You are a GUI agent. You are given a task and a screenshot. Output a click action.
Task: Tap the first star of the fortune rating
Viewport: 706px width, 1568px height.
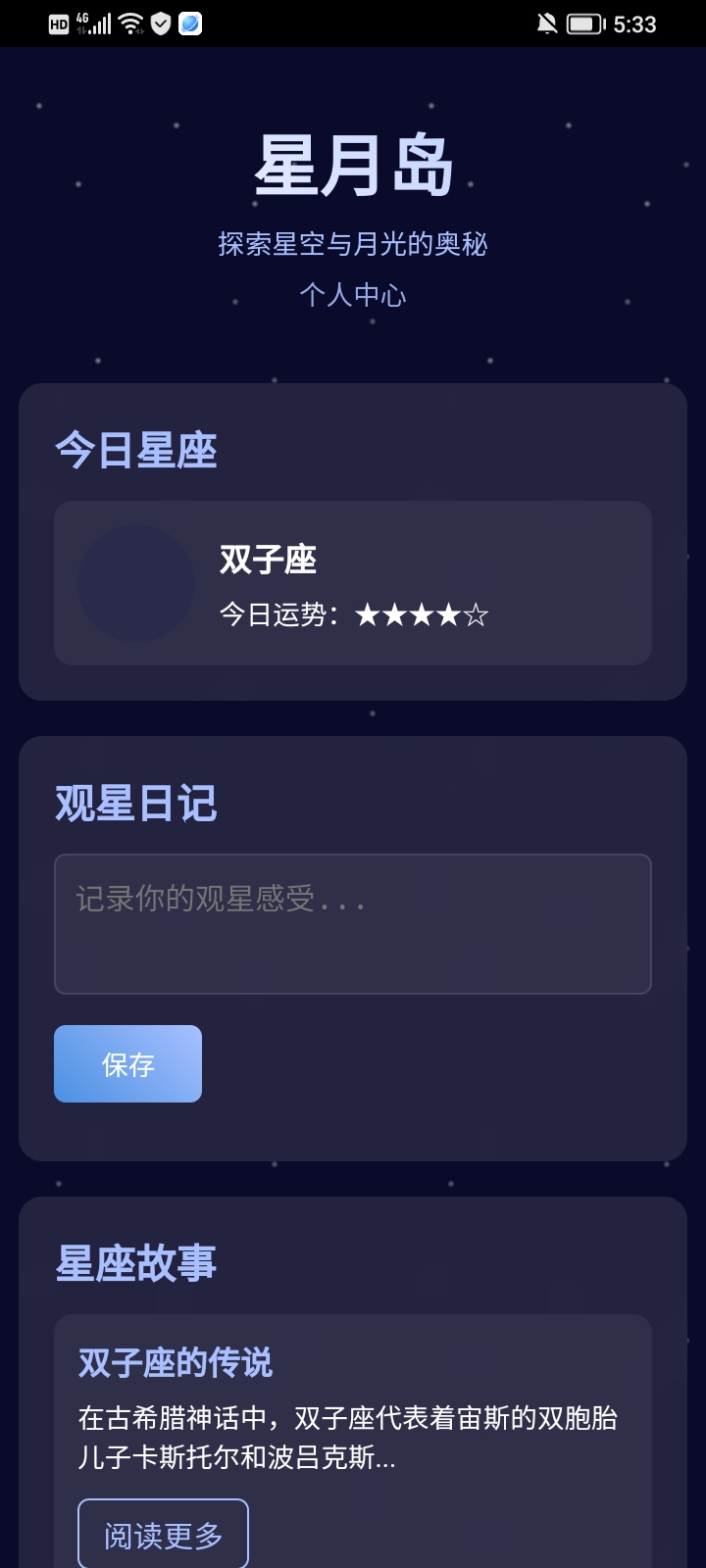point(366,615)
